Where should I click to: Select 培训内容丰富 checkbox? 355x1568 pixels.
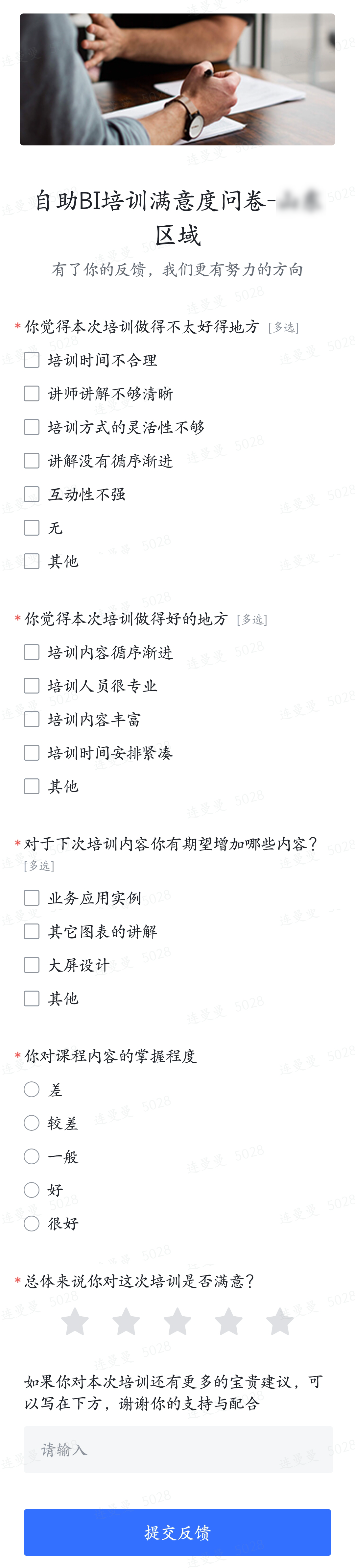pyautogui.click(x=32, y=719)
